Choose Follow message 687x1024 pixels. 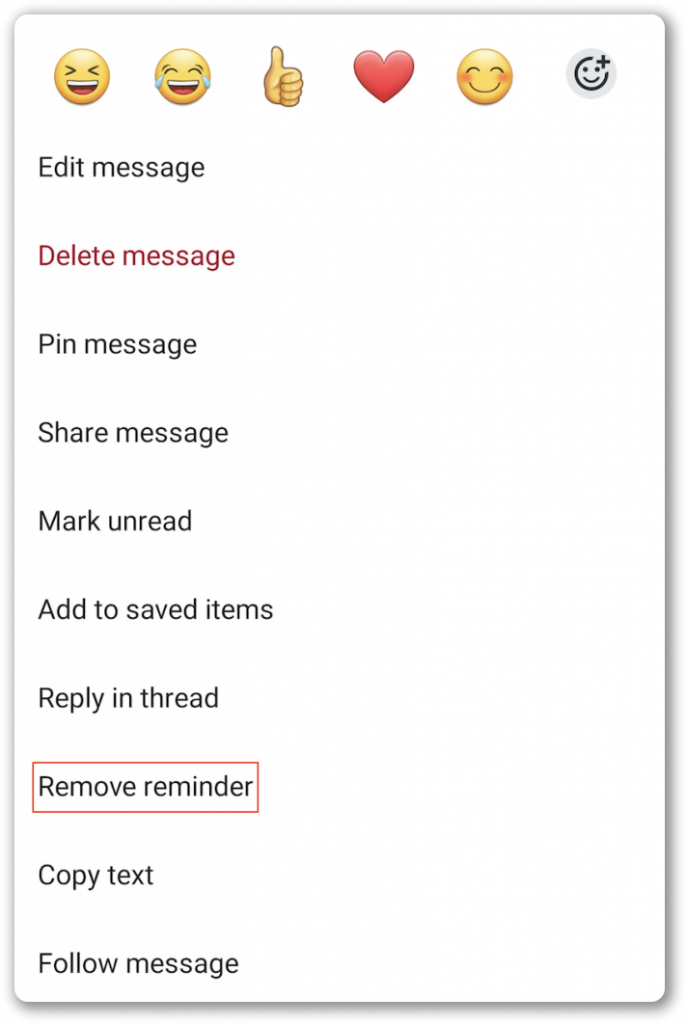138,964
